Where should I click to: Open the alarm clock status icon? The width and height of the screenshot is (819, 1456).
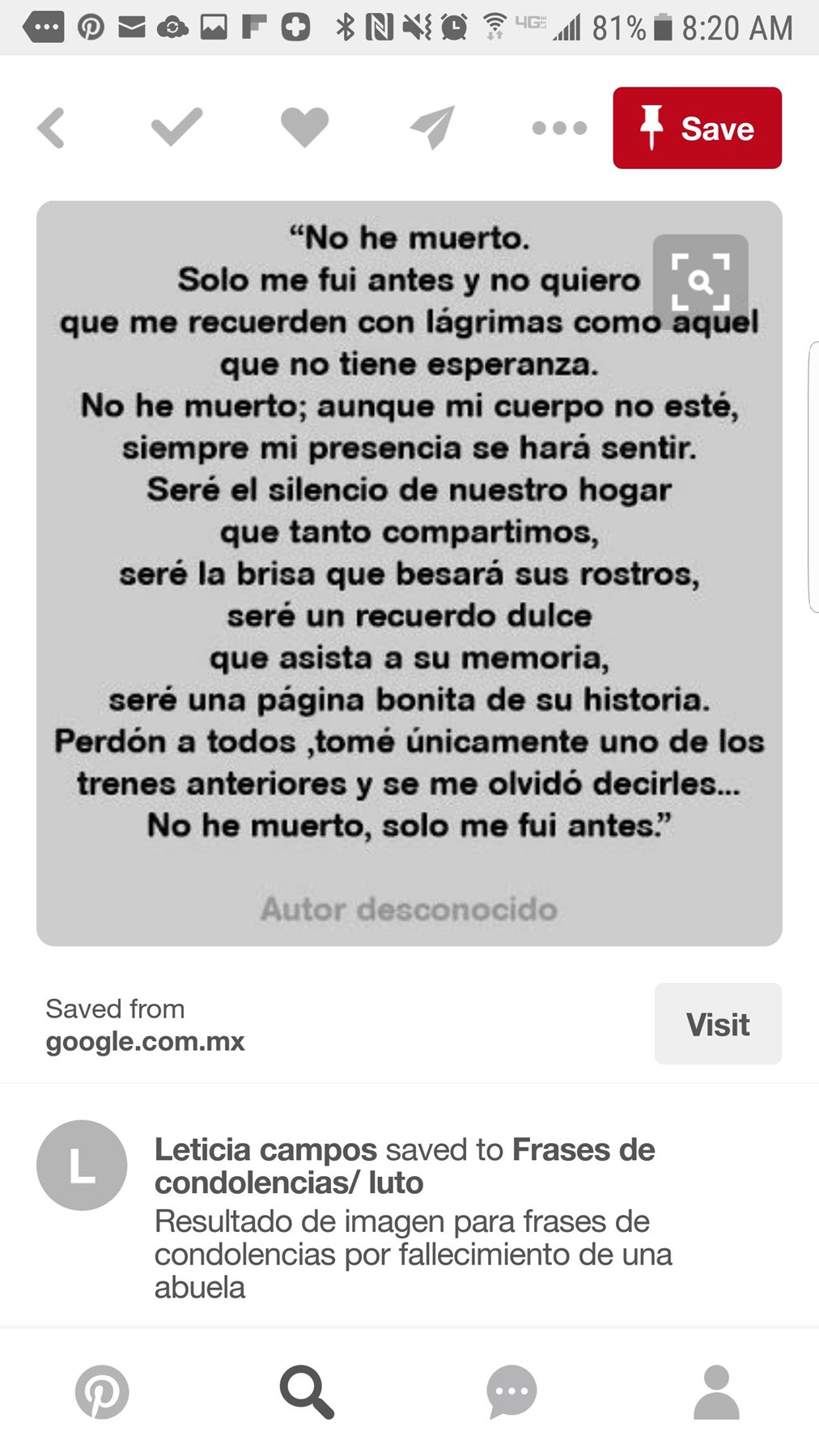pos(454,27)
